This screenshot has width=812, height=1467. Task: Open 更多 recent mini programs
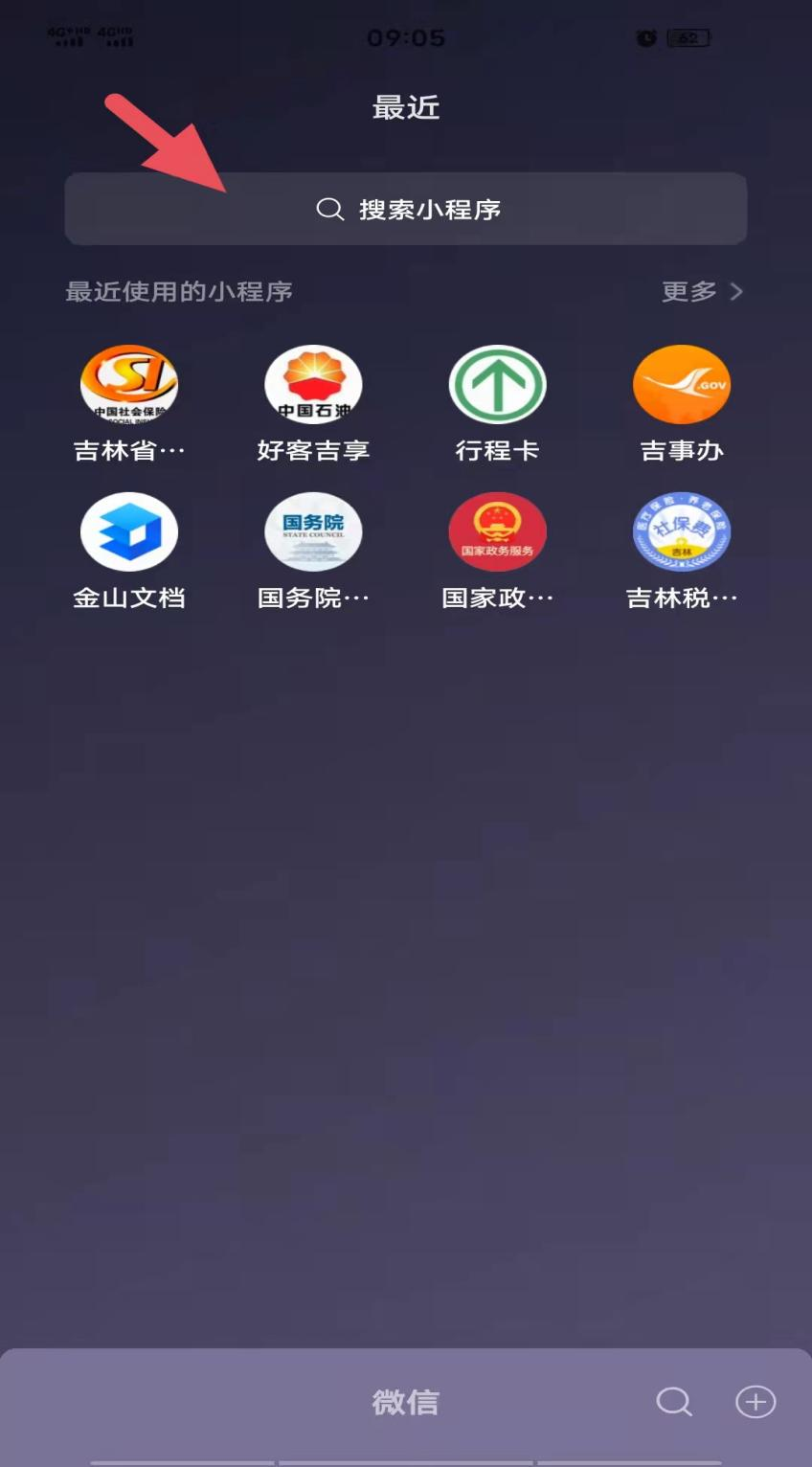pyautogui.click(x=702, y=291)
